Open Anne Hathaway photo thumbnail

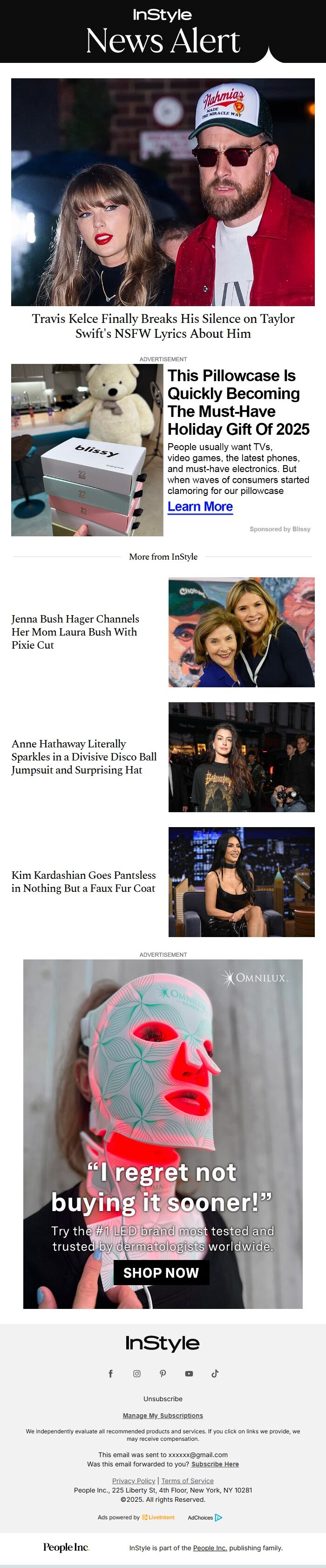point(241,757)
